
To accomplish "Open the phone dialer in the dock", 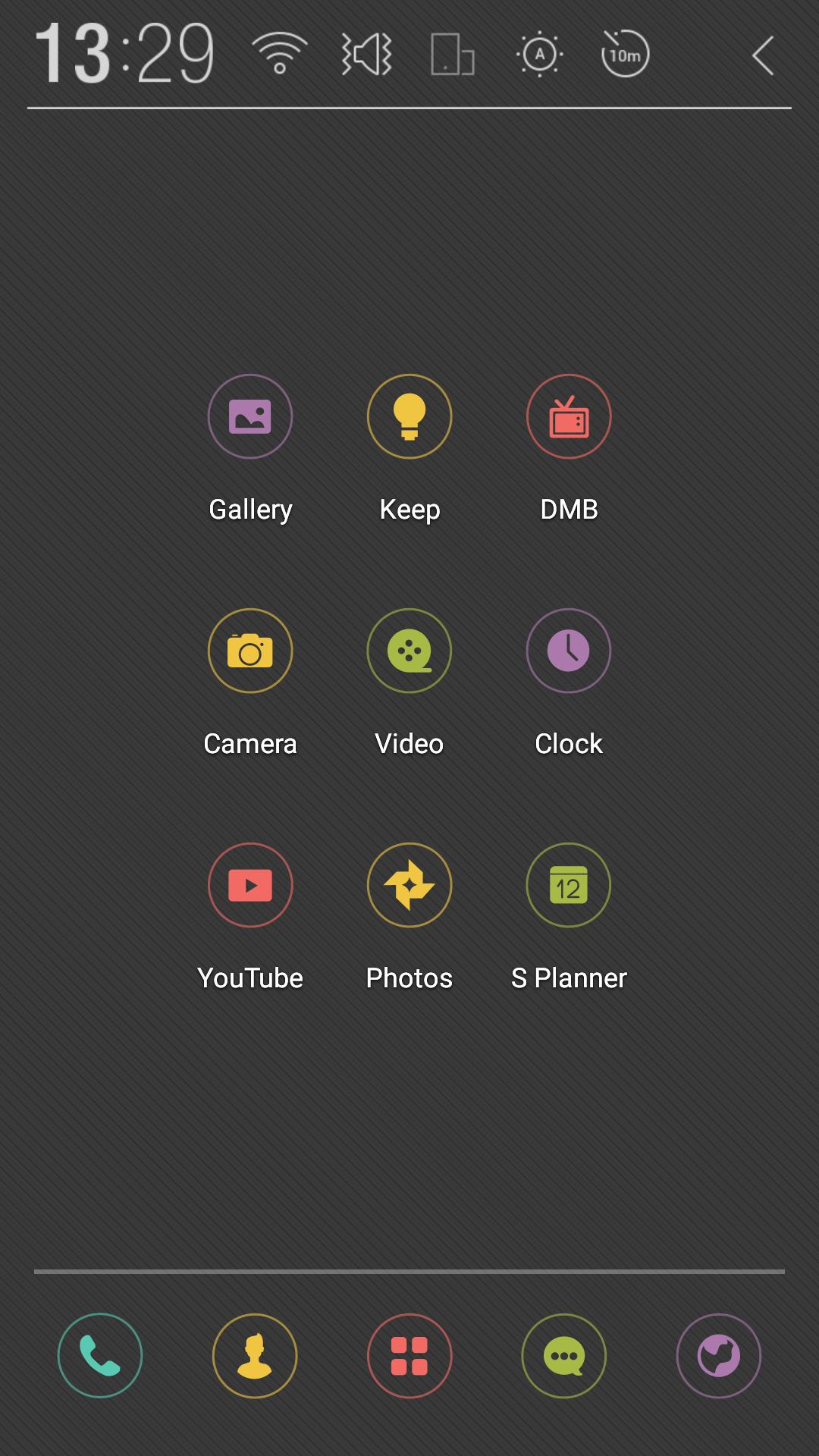I will tap(100, 1355).
